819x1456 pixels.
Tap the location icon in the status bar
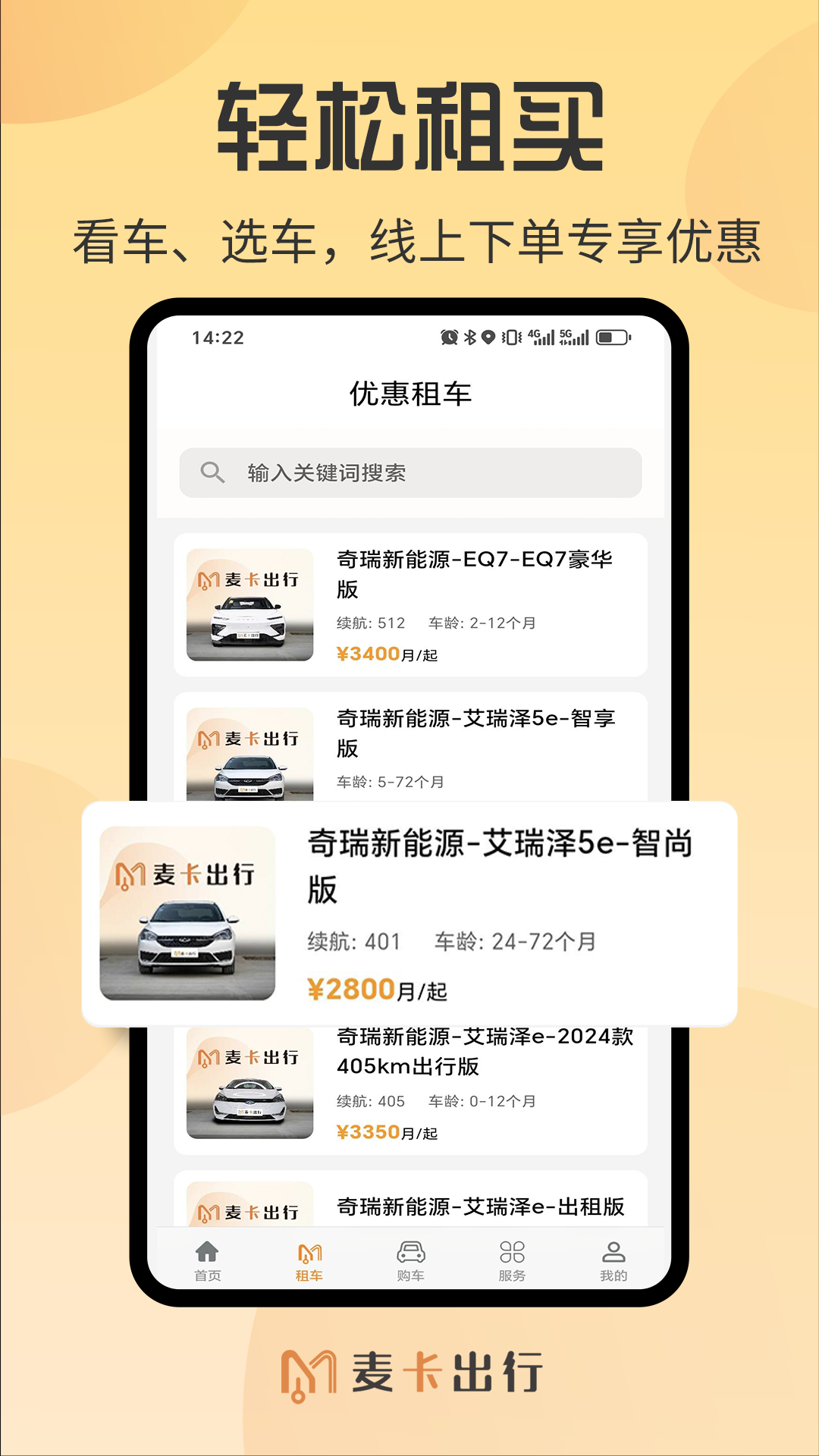point(488,337)
